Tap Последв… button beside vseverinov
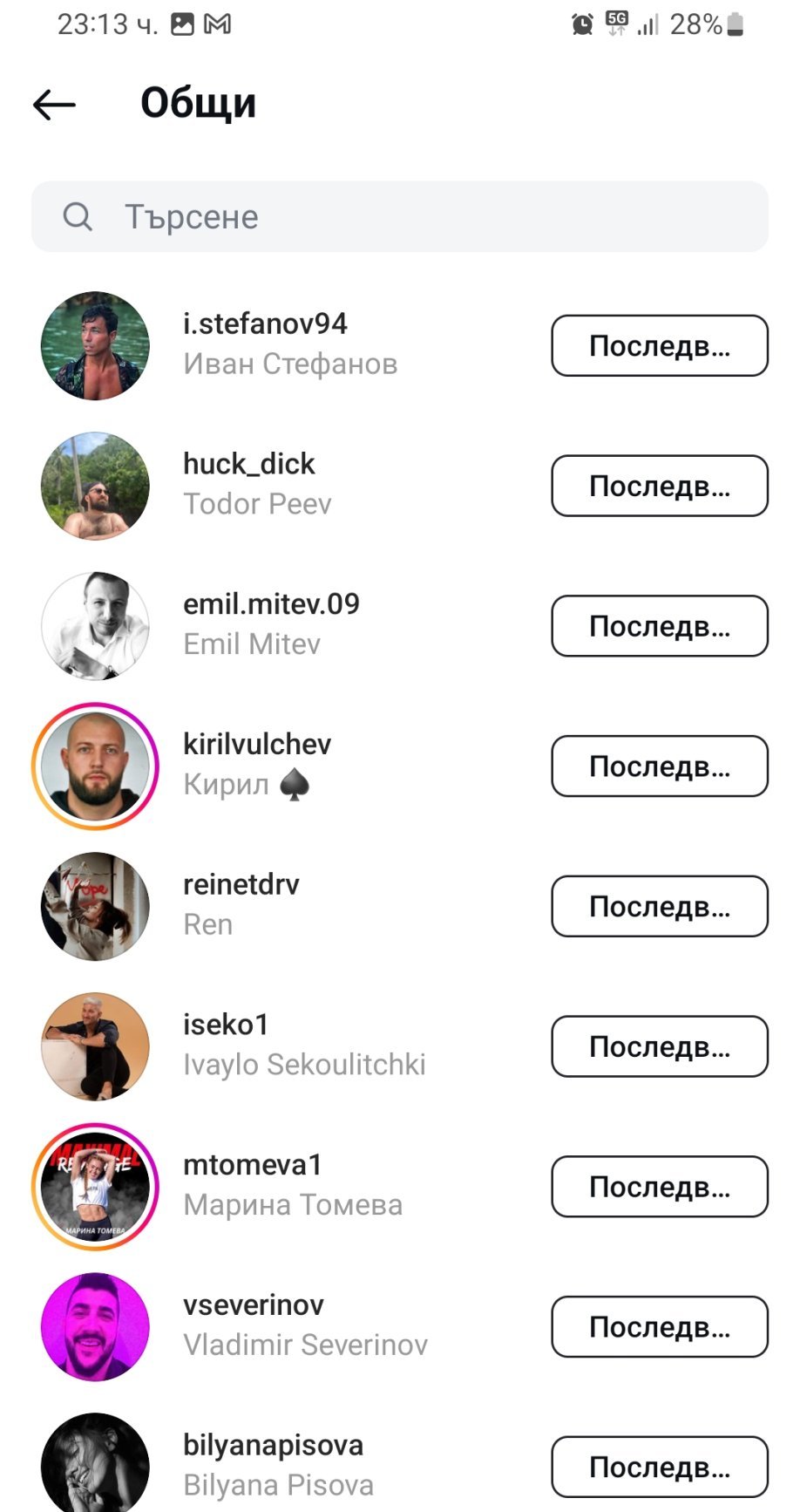The image size is (800, 1512). tap(659, 1327)
